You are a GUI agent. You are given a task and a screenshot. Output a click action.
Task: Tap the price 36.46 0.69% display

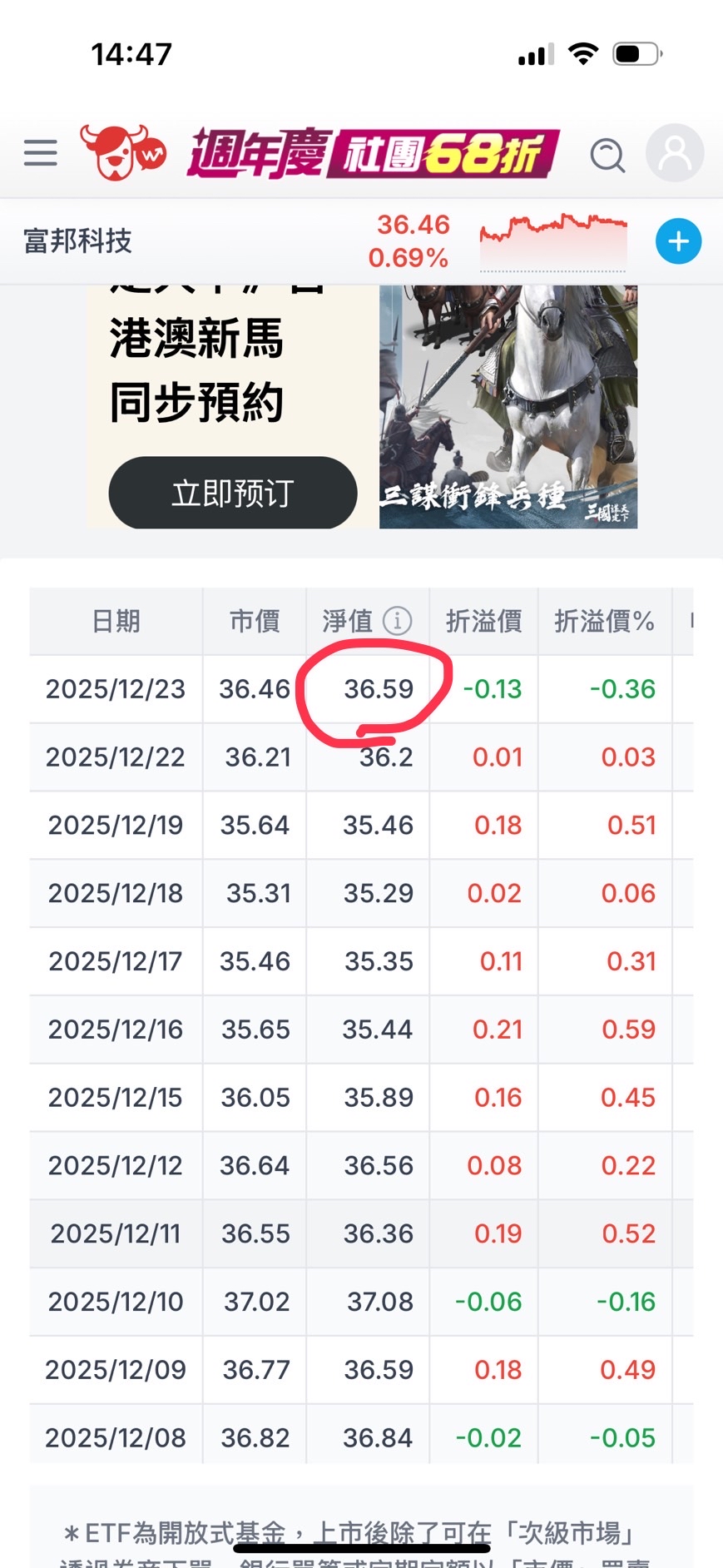409,241
